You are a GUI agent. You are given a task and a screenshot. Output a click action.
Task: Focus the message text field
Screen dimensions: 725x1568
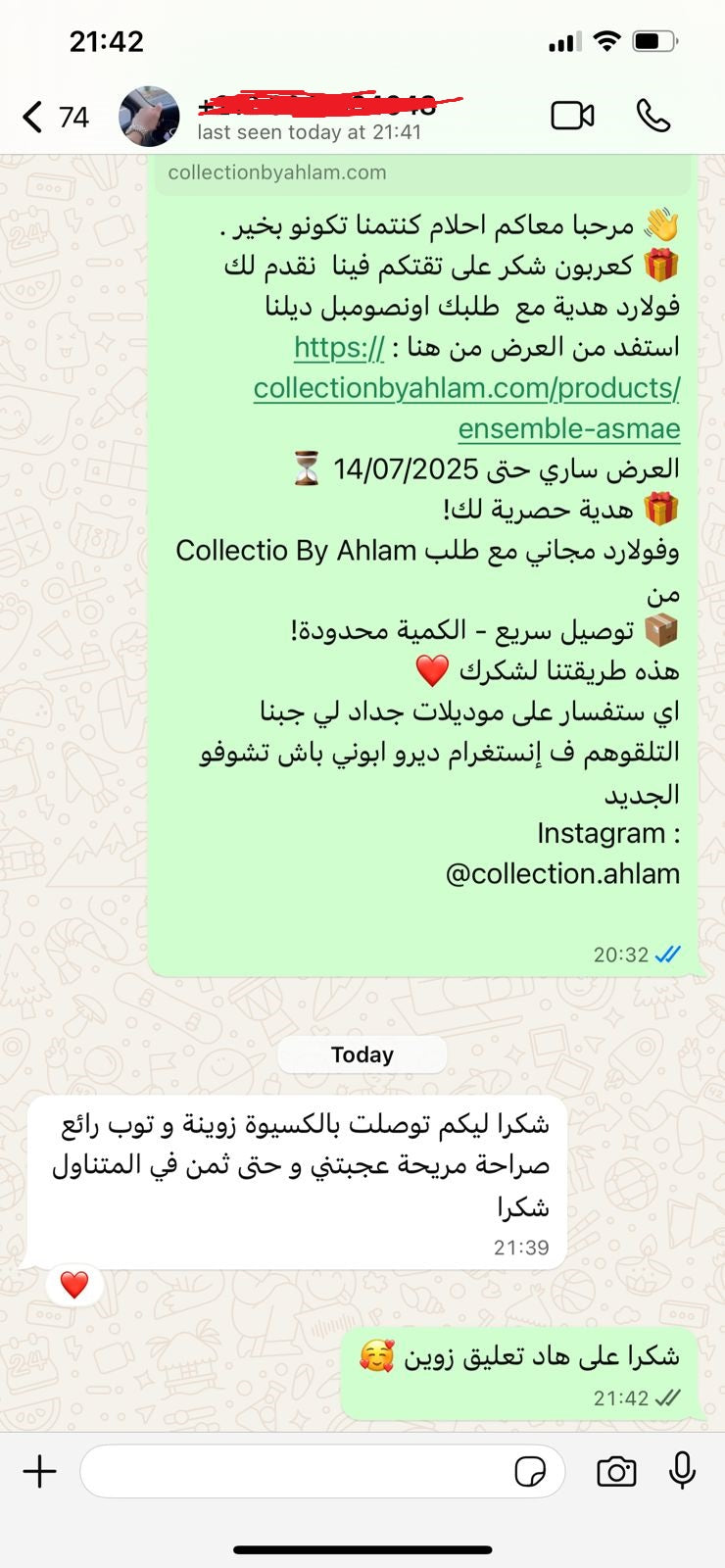point(294,1471)
